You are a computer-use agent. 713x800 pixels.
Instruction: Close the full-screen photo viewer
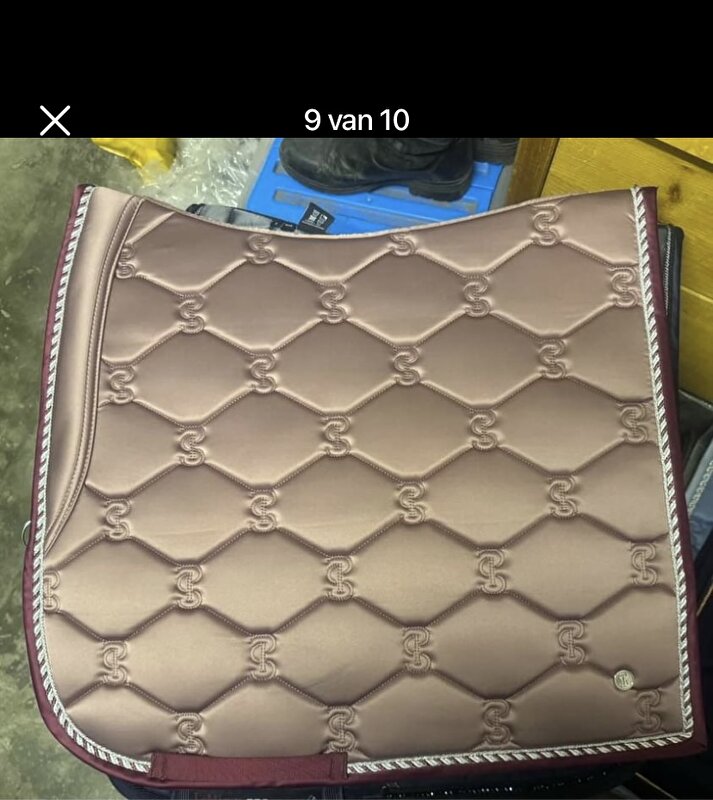coord(55,120)
